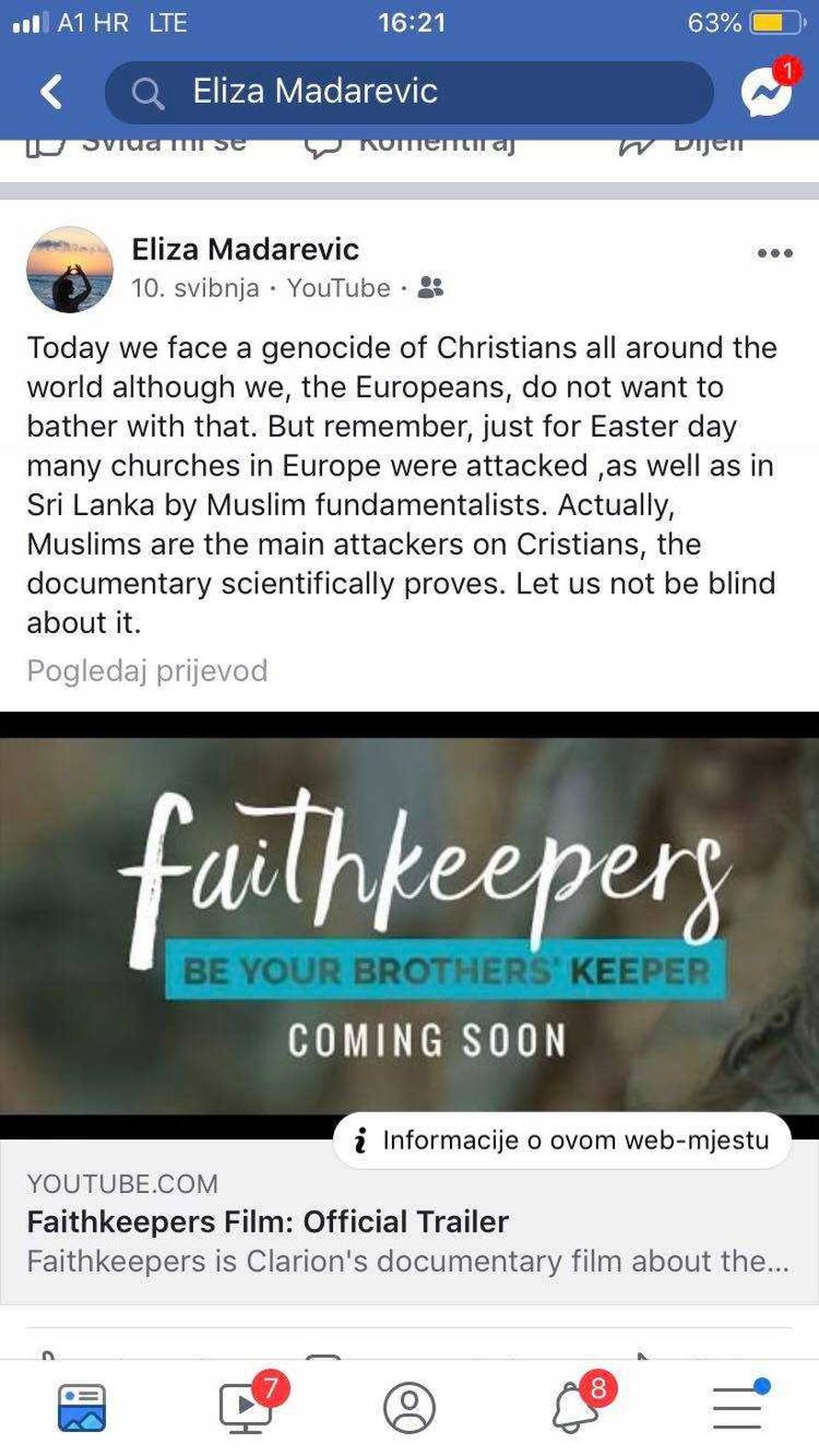Image resolution: width=819 pixels, height=1456 pixels.
Task: Open the notifications bell tab
Action: pos(575,1407)
